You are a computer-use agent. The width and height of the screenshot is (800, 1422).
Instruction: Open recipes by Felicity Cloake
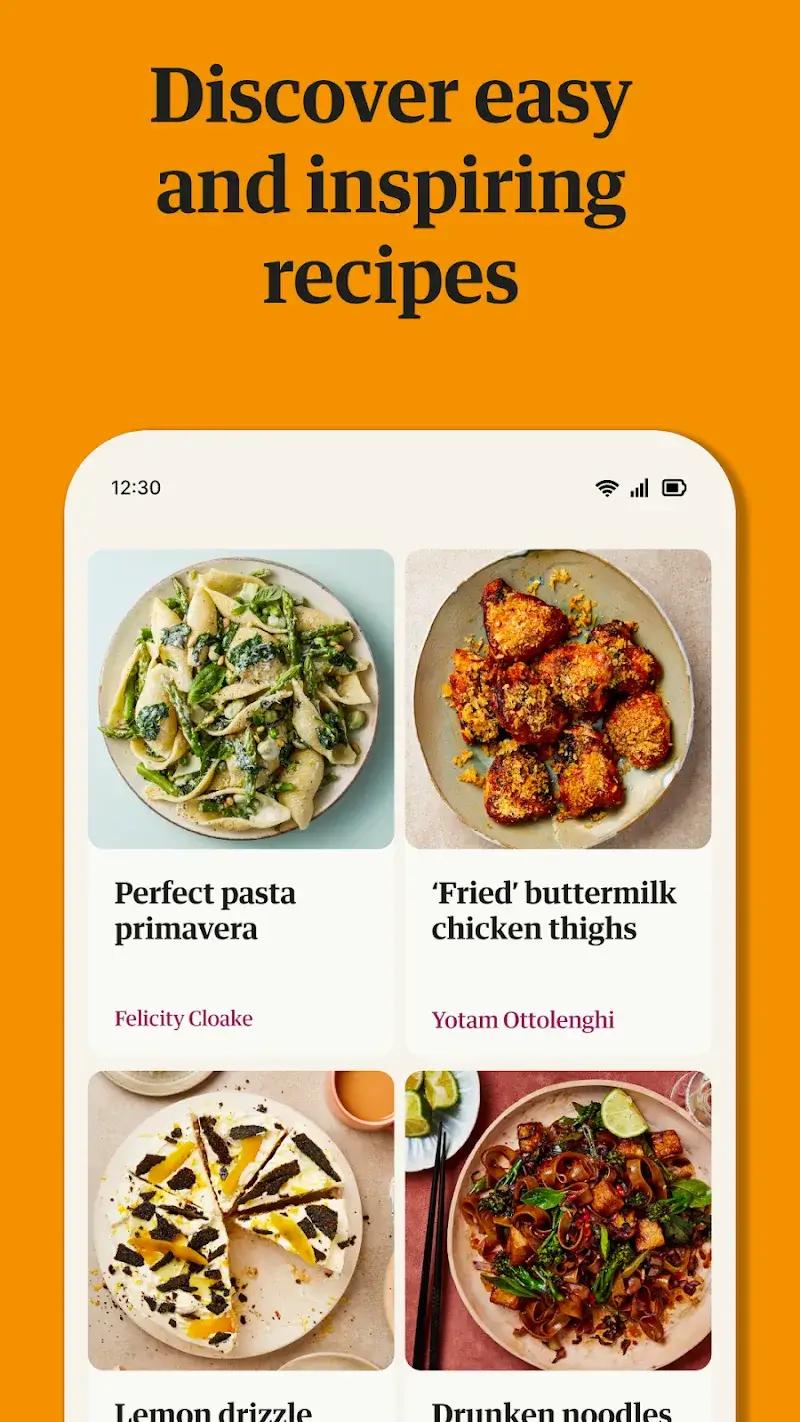(x=184, y=1019)
